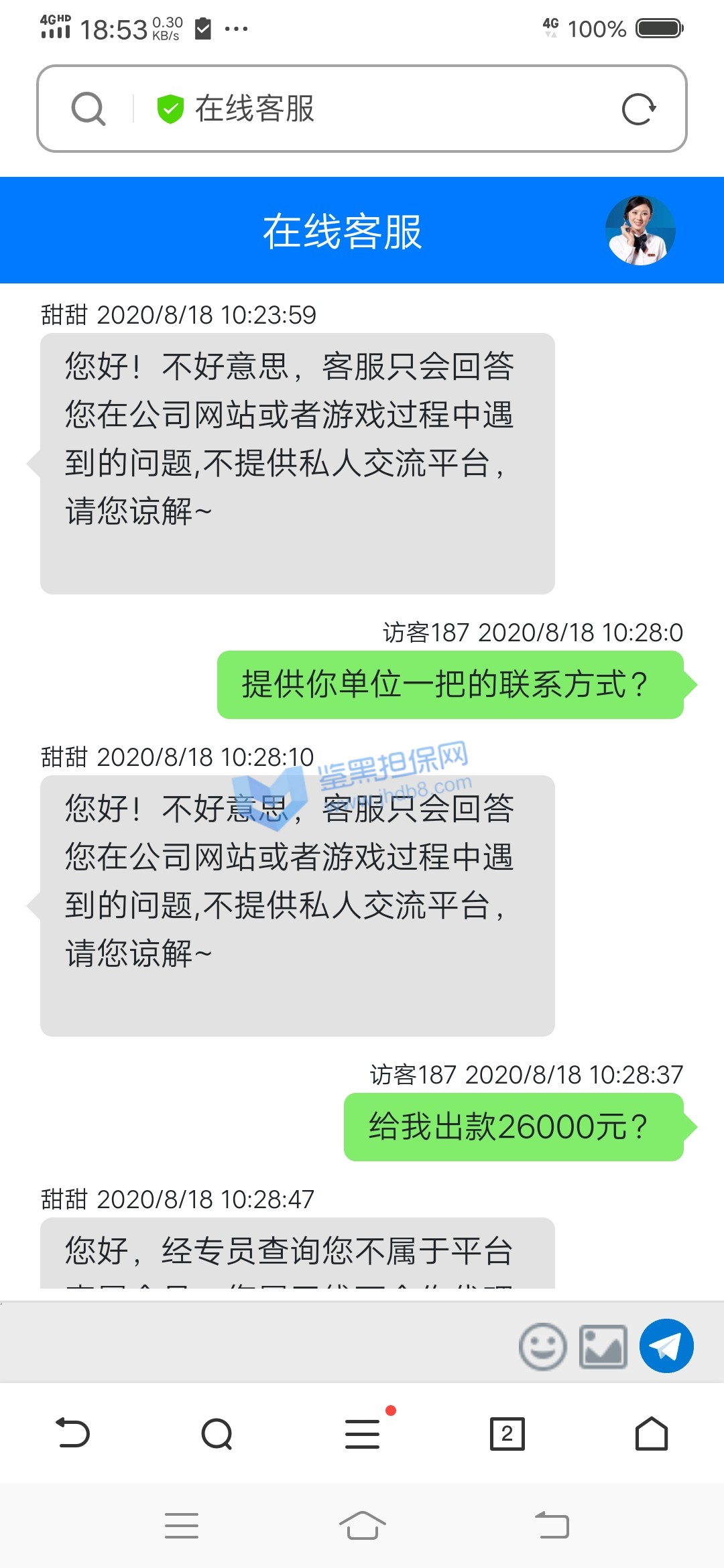Tap the search icon in the address bar
The image size is (724, 1568).
pos(88,109)
